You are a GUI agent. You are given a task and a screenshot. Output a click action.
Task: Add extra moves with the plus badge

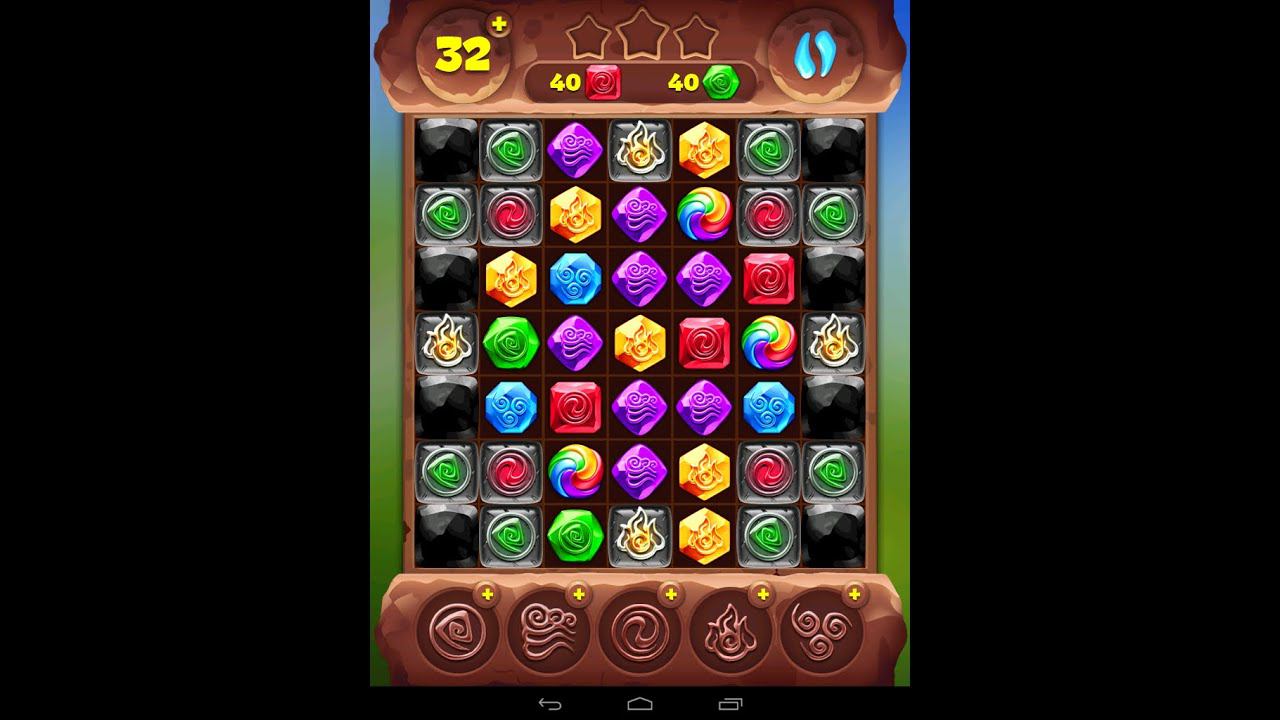pyautogui.click(x=499, y=26)
